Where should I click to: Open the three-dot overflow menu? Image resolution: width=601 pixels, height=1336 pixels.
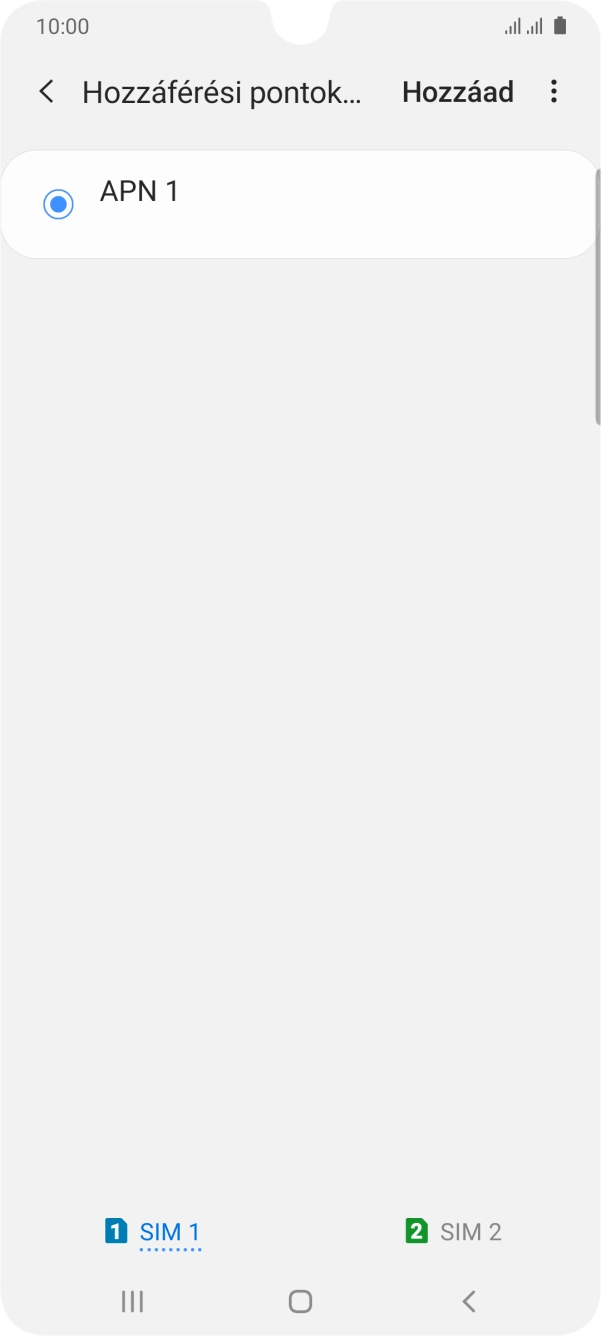553,92
